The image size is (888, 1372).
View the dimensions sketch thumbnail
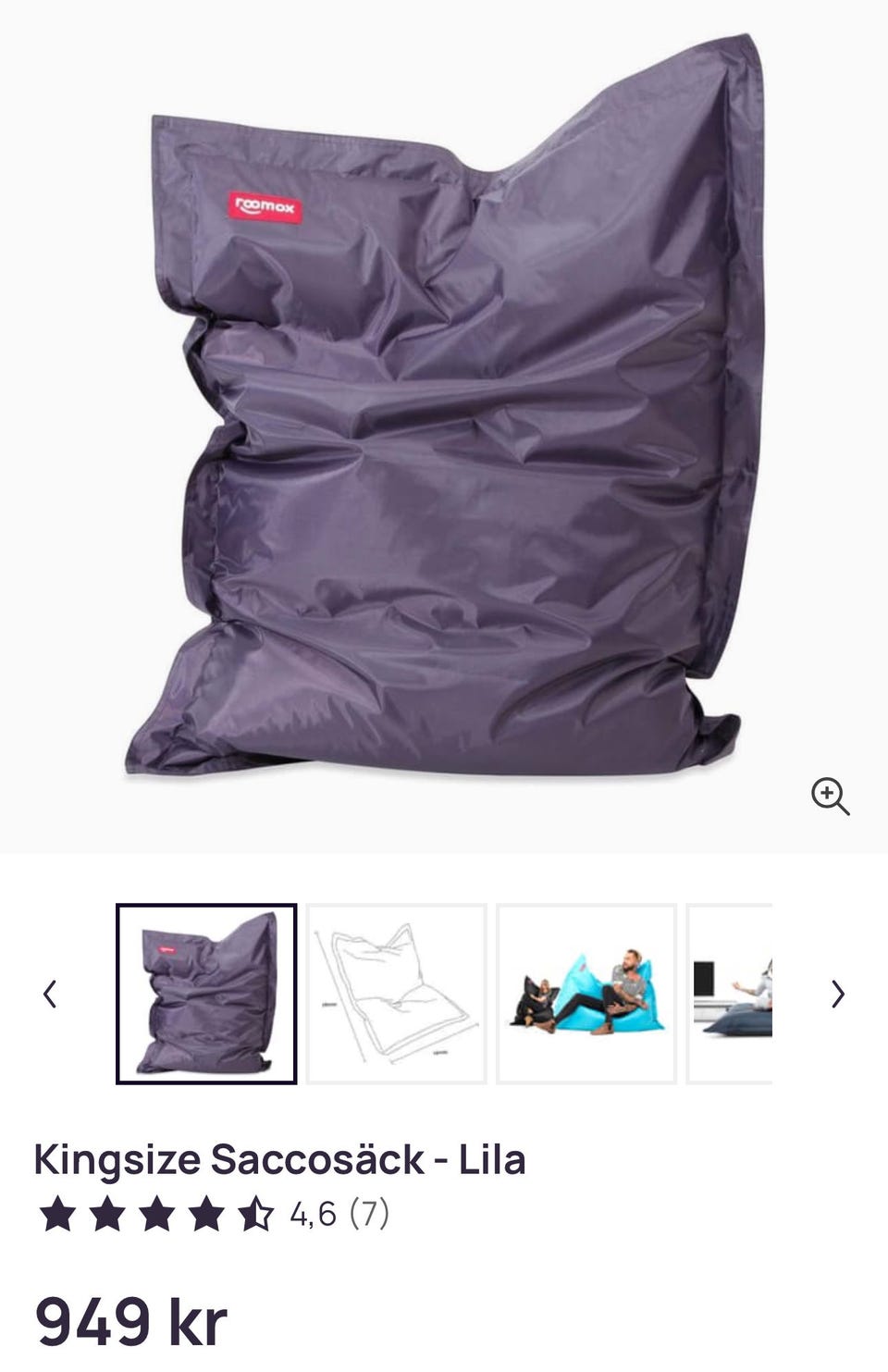(x=396, y=994)
